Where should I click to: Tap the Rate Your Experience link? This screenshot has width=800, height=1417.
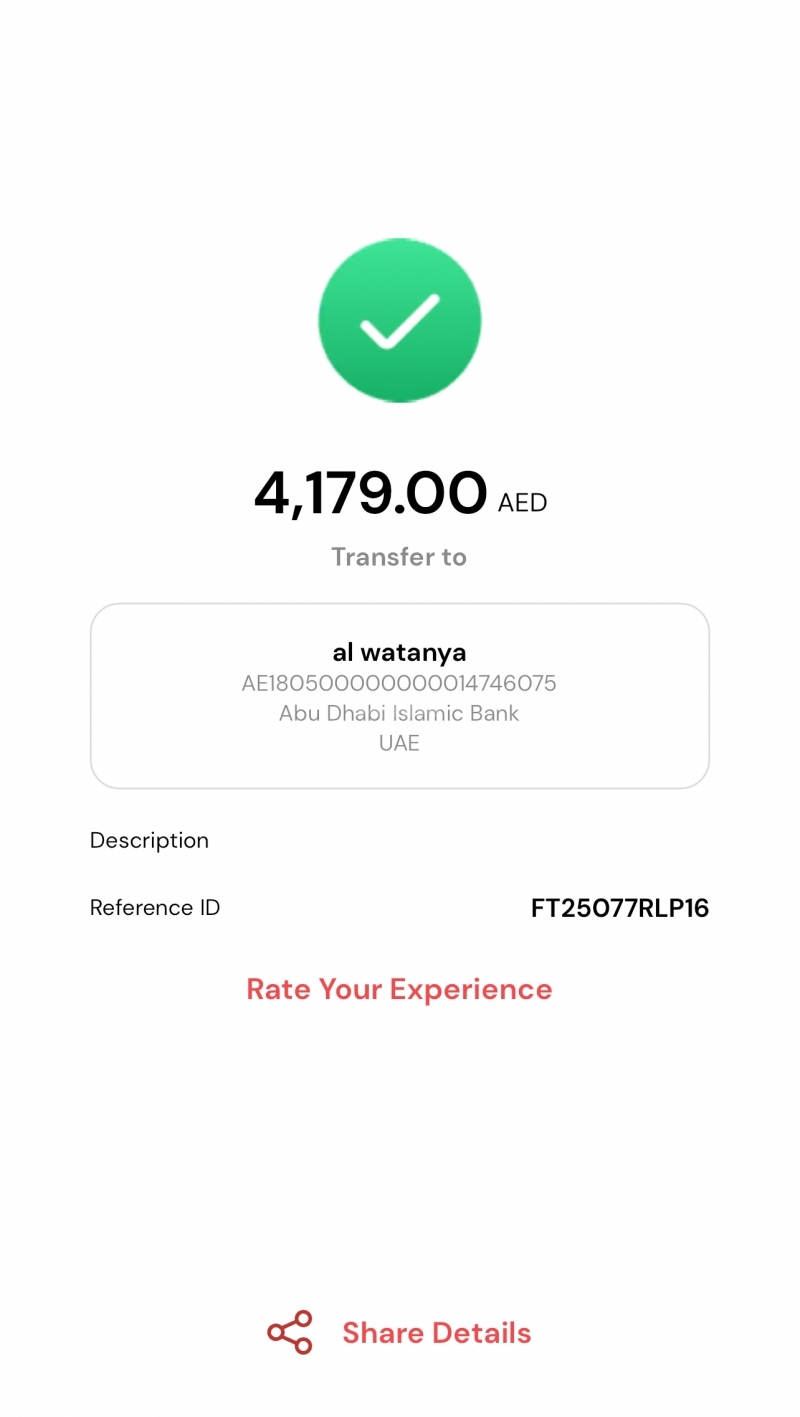399,989
